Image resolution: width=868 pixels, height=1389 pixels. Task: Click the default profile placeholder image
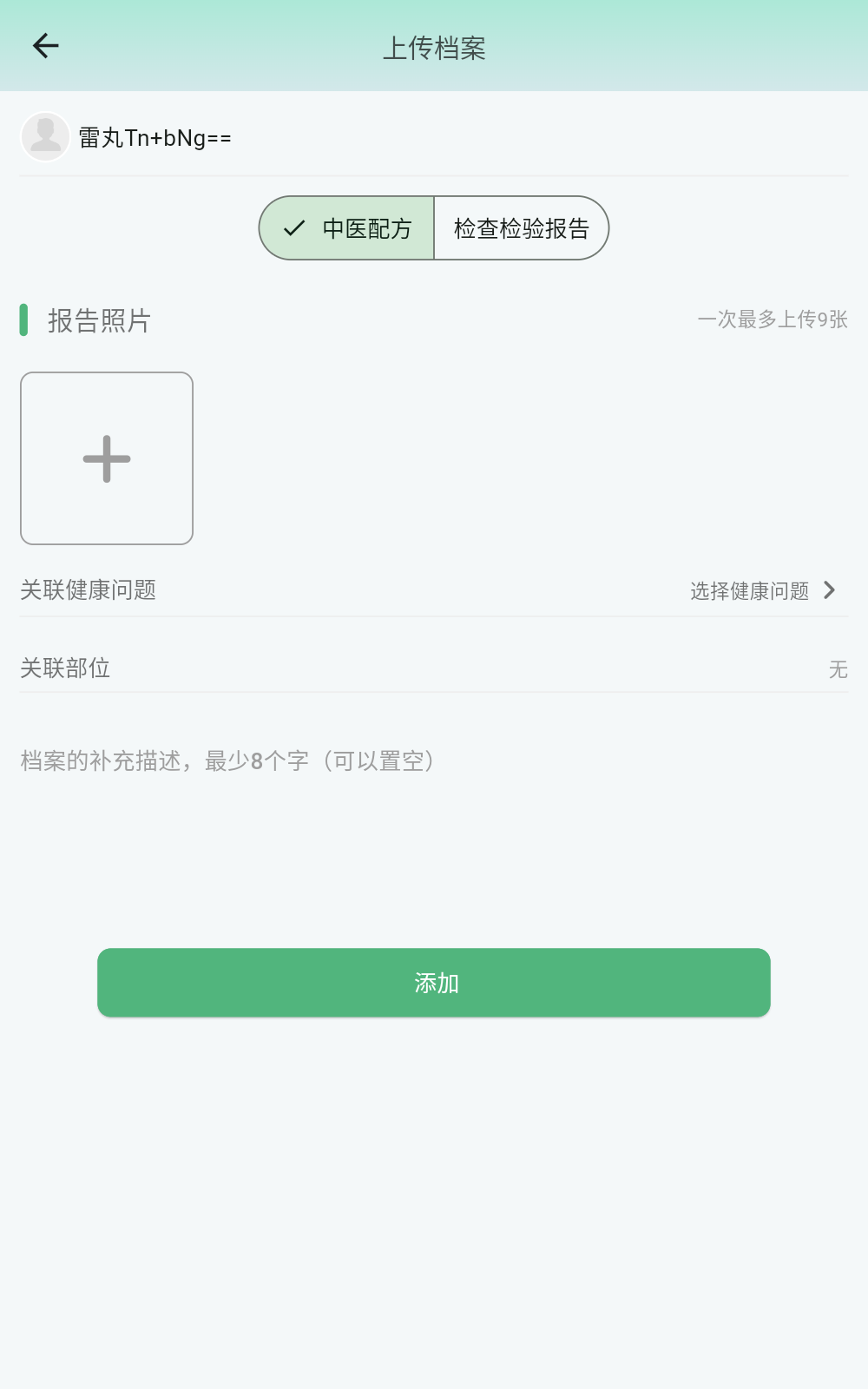[44, 136]
